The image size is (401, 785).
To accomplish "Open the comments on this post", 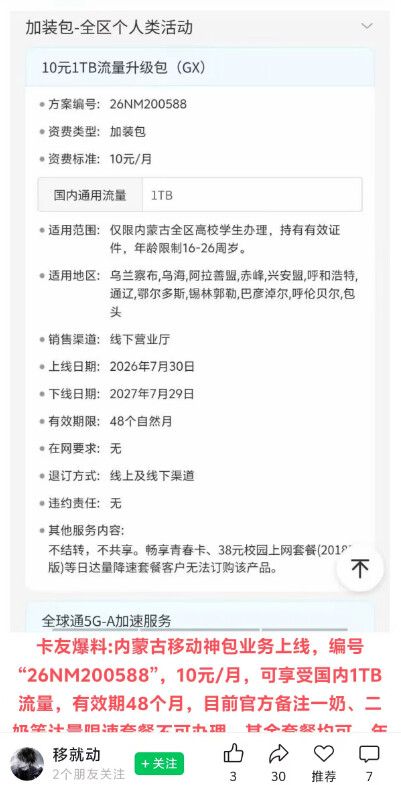I will 369,753.
